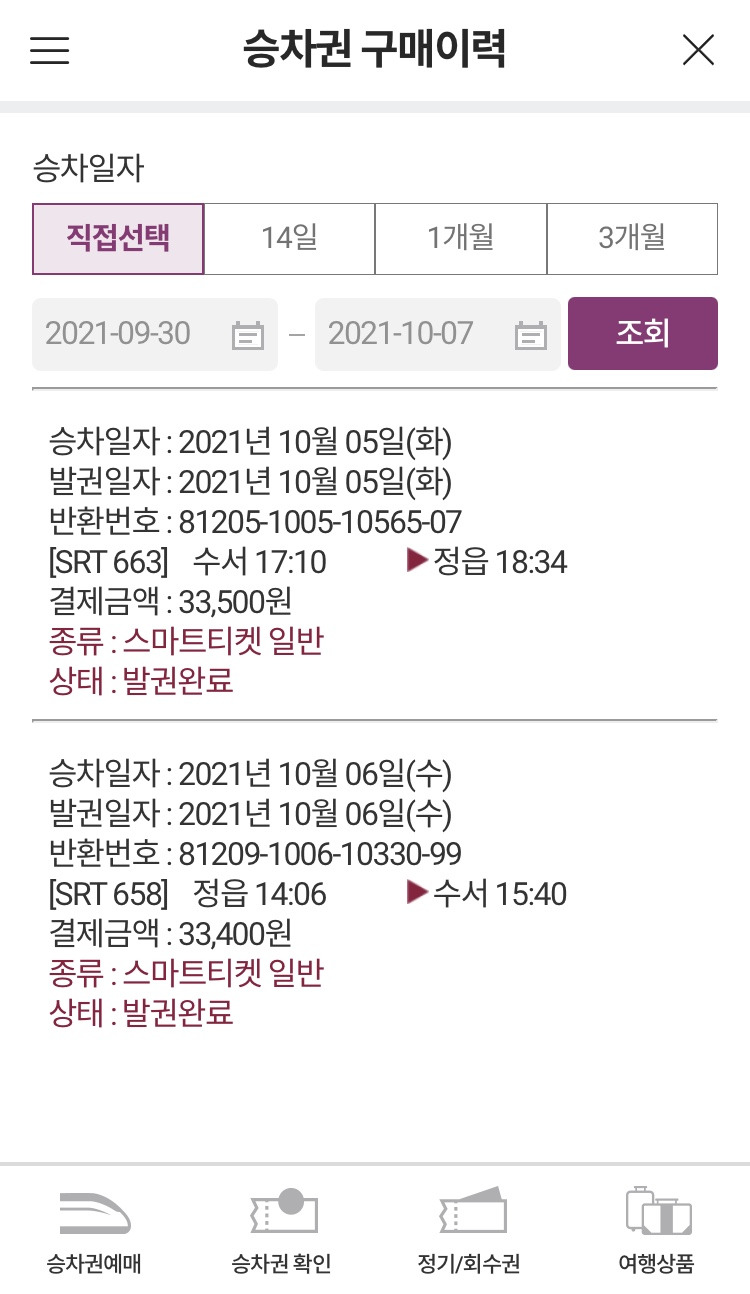Open the 여행상품 tab
This screenshot has width=750, height=1294.
point(656,1230)
